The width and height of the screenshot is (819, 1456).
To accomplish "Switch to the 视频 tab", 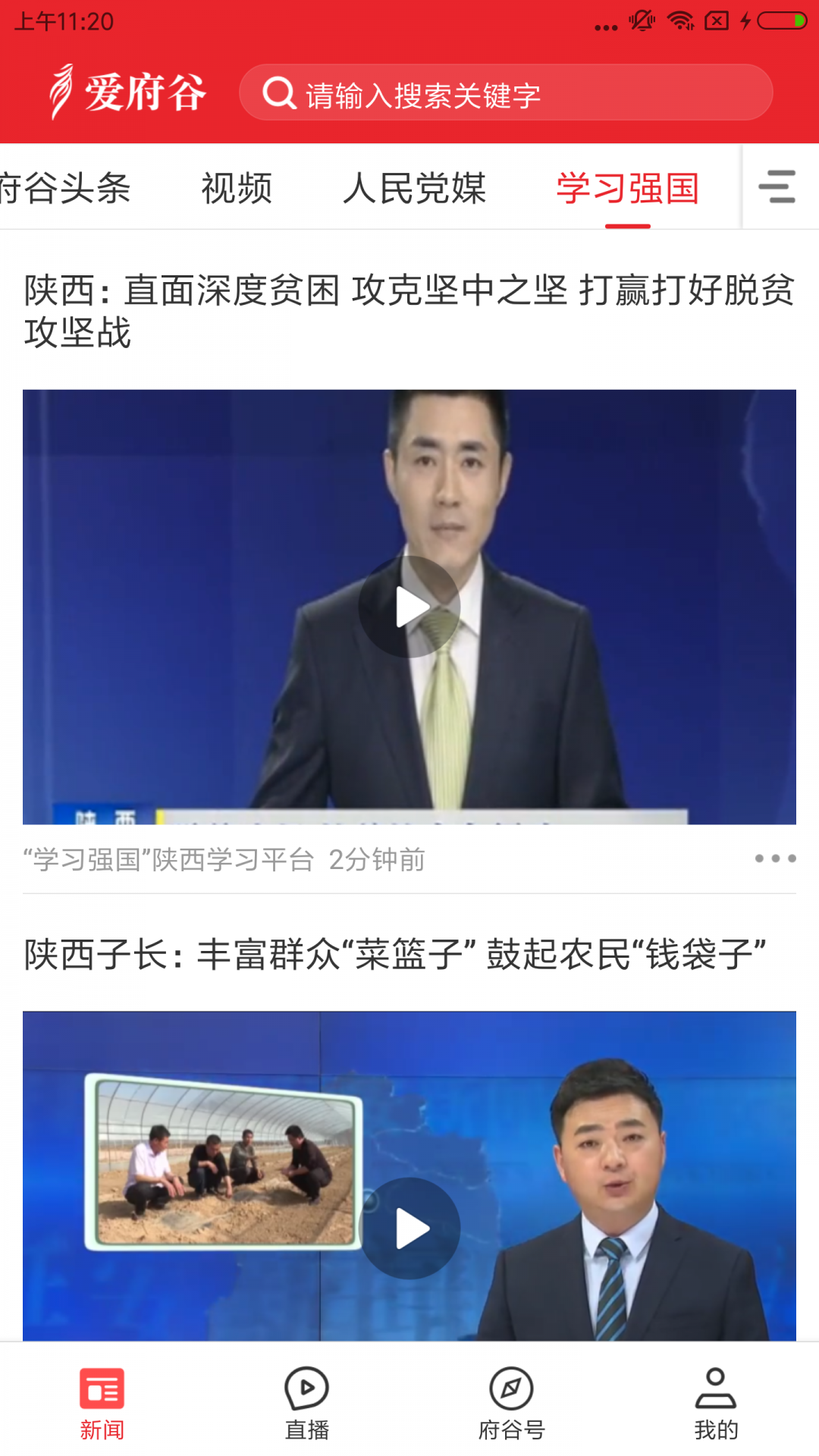I will 236,190.
